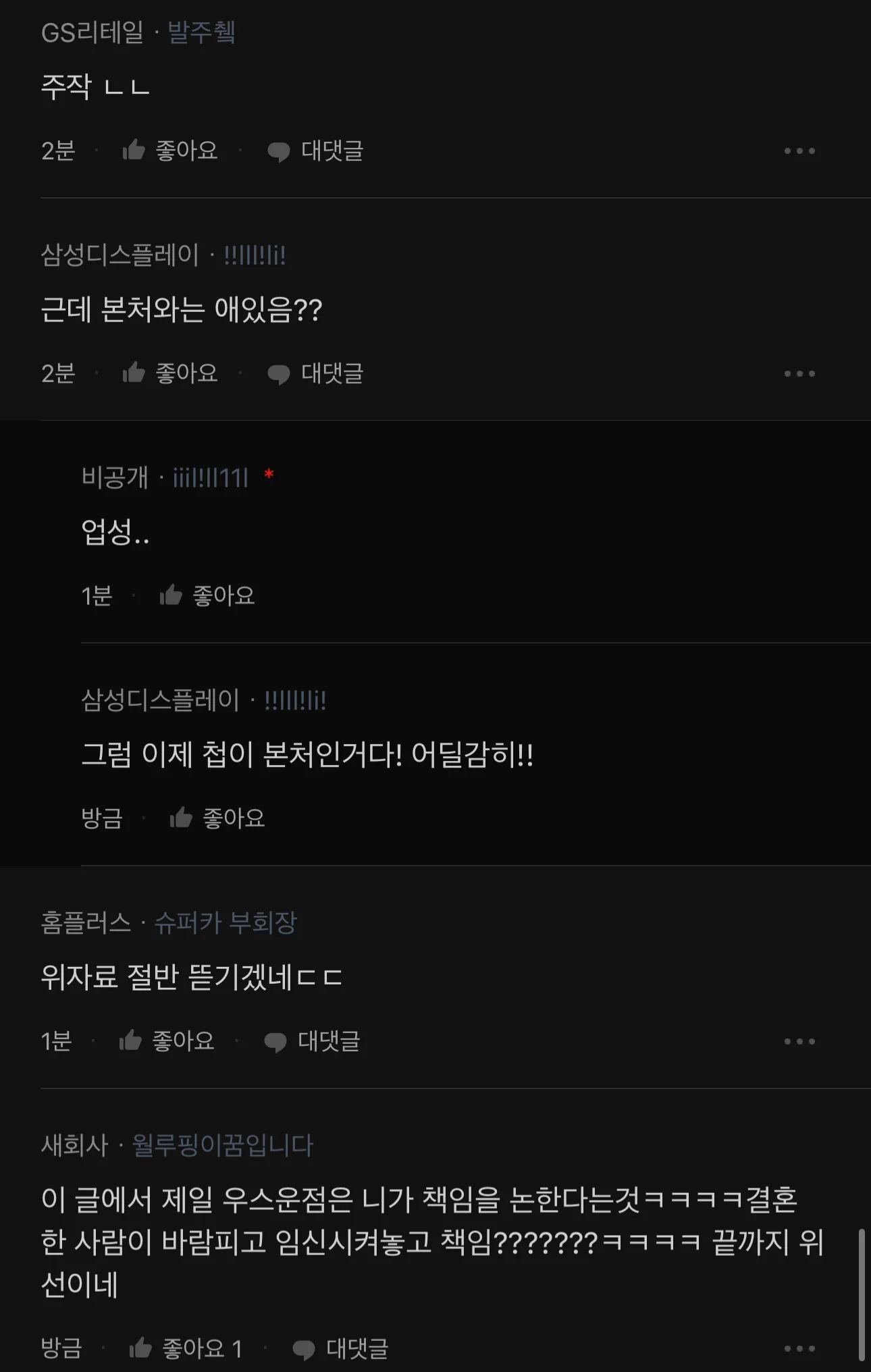This screenshot has height=1372, width=871.
Task: Like the comment '근데 본처와는 애있음??'
Action: pos(170,373)
